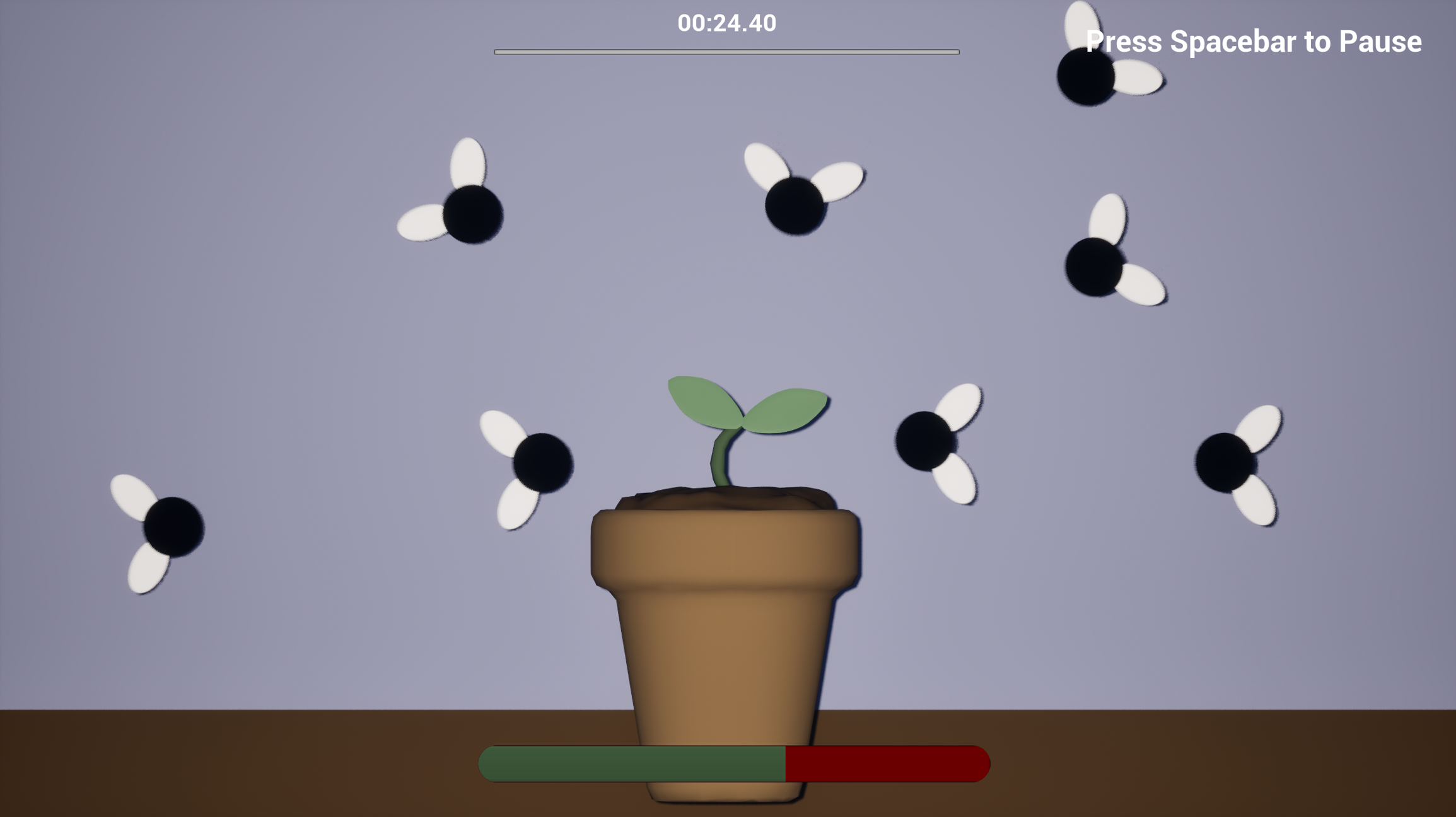Swat the fly overlapping the Pause text
This screenshot has width=1456, height=817.
pos(1086,76)
